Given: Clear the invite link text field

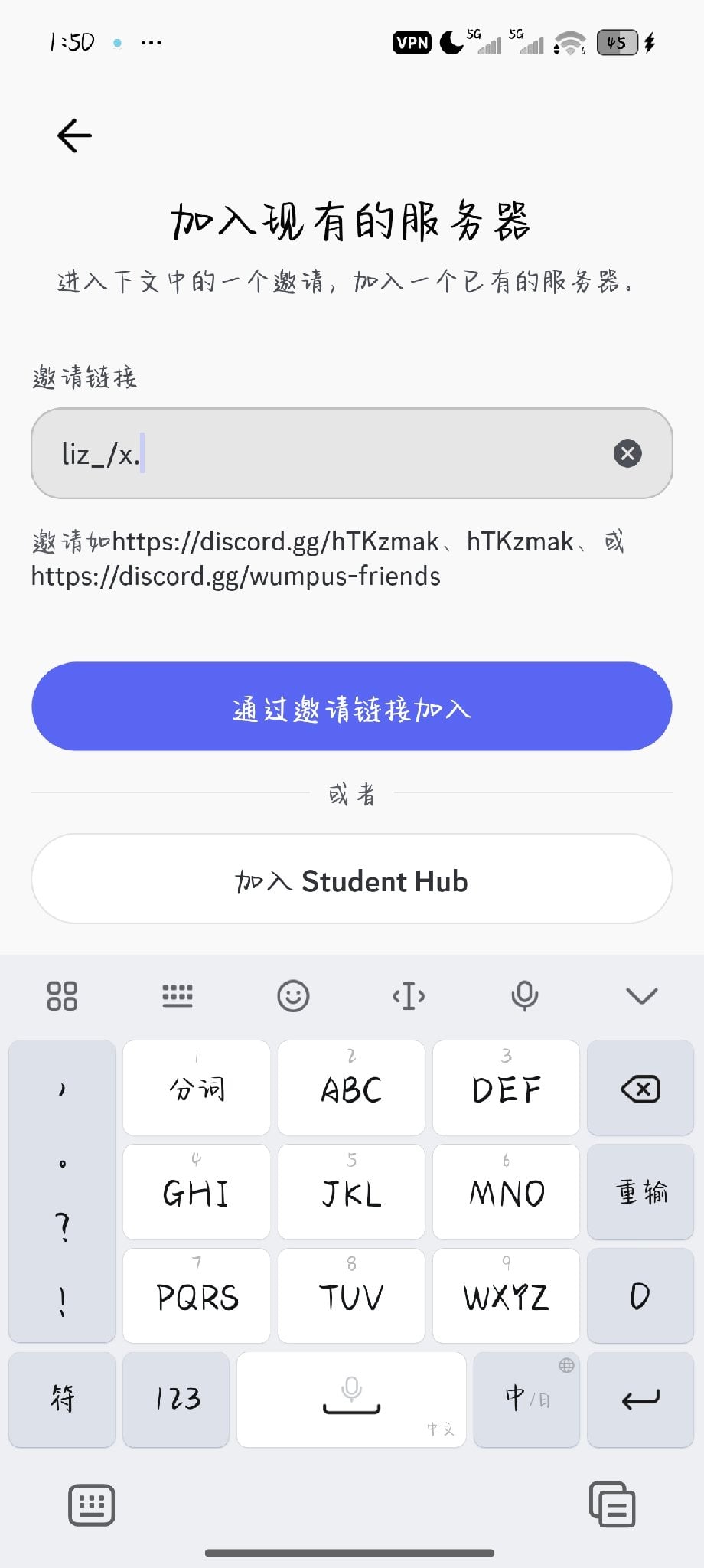Looking at the screenshot, I should pos(627,453).
